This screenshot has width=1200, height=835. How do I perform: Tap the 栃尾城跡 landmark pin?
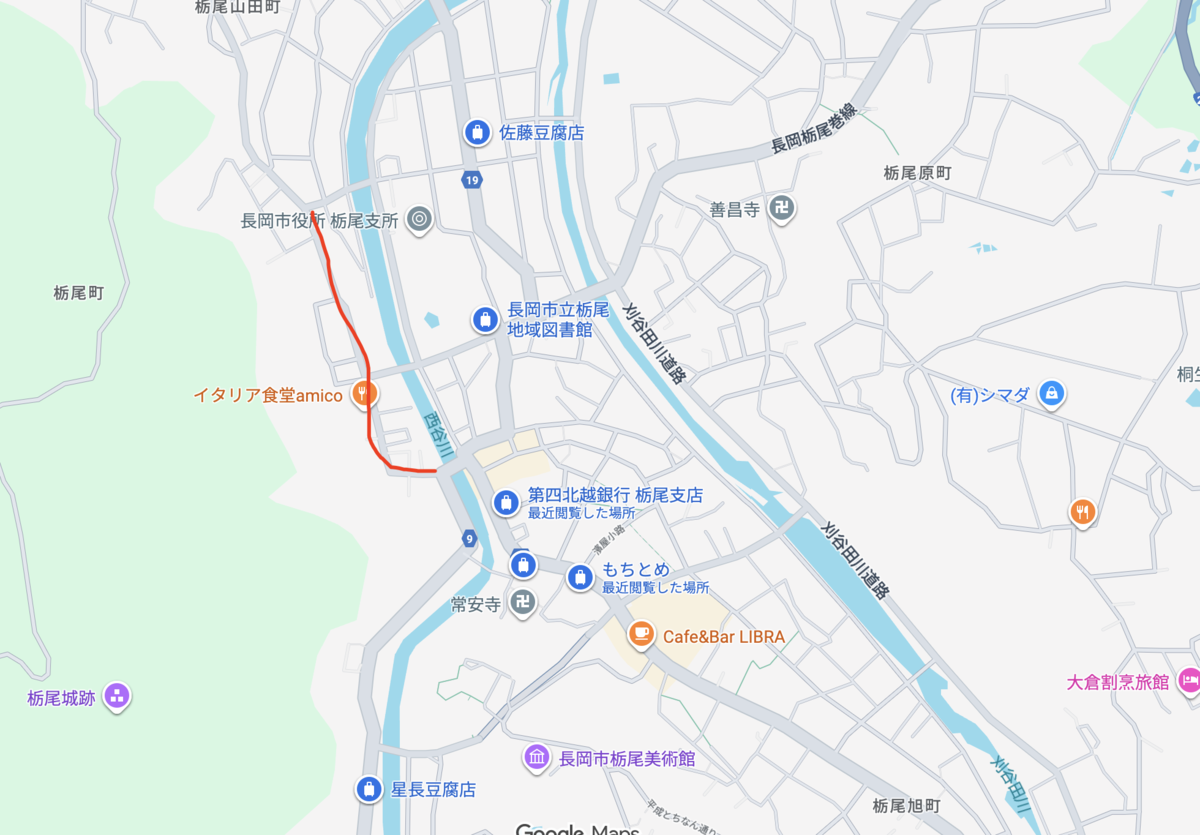click(118, 697)
